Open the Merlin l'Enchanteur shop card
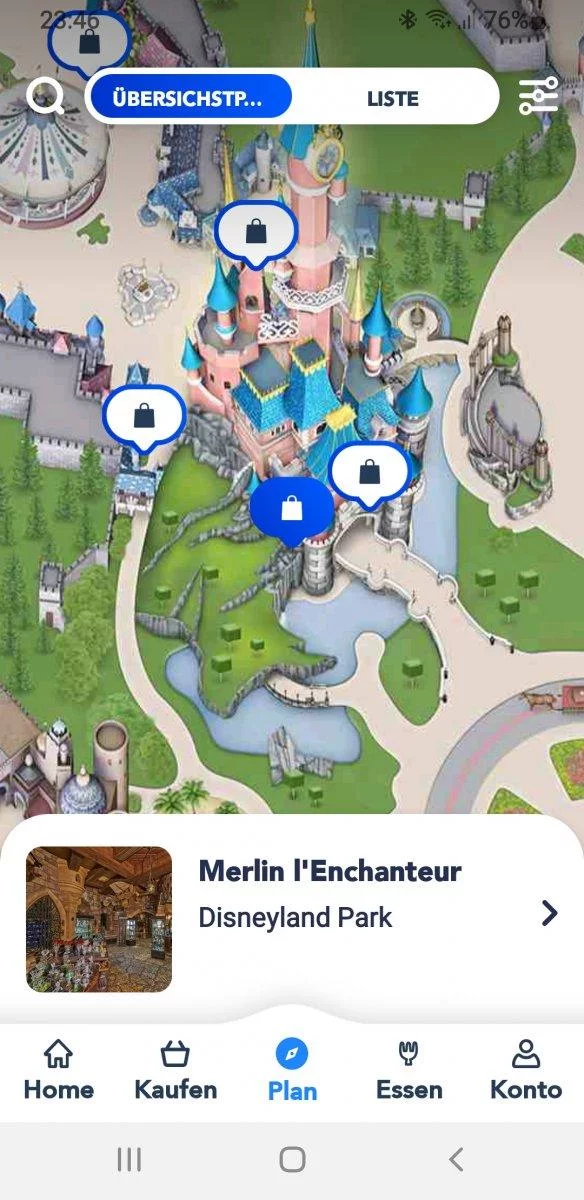 292,919
